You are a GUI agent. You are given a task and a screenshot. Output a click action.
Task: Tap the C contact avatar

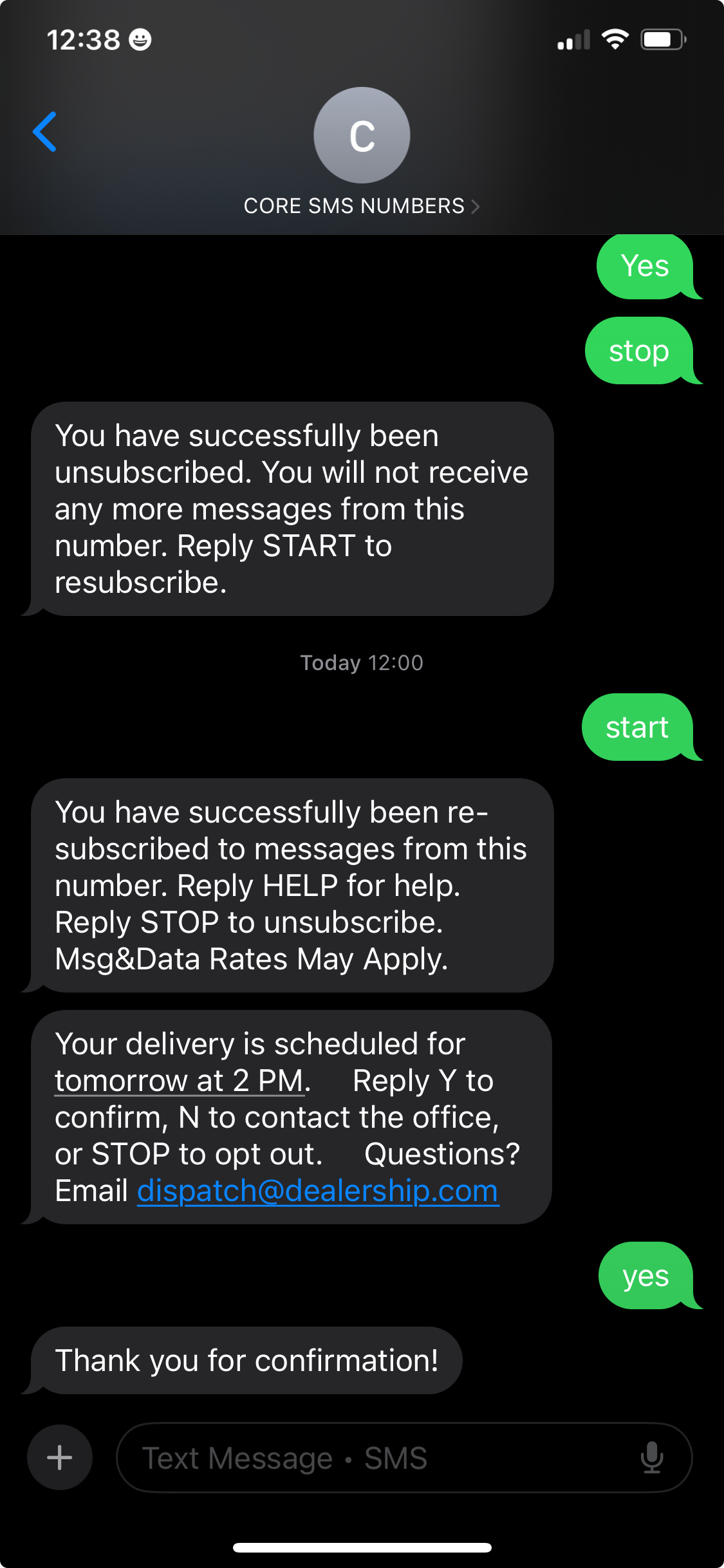pos(362,135)
